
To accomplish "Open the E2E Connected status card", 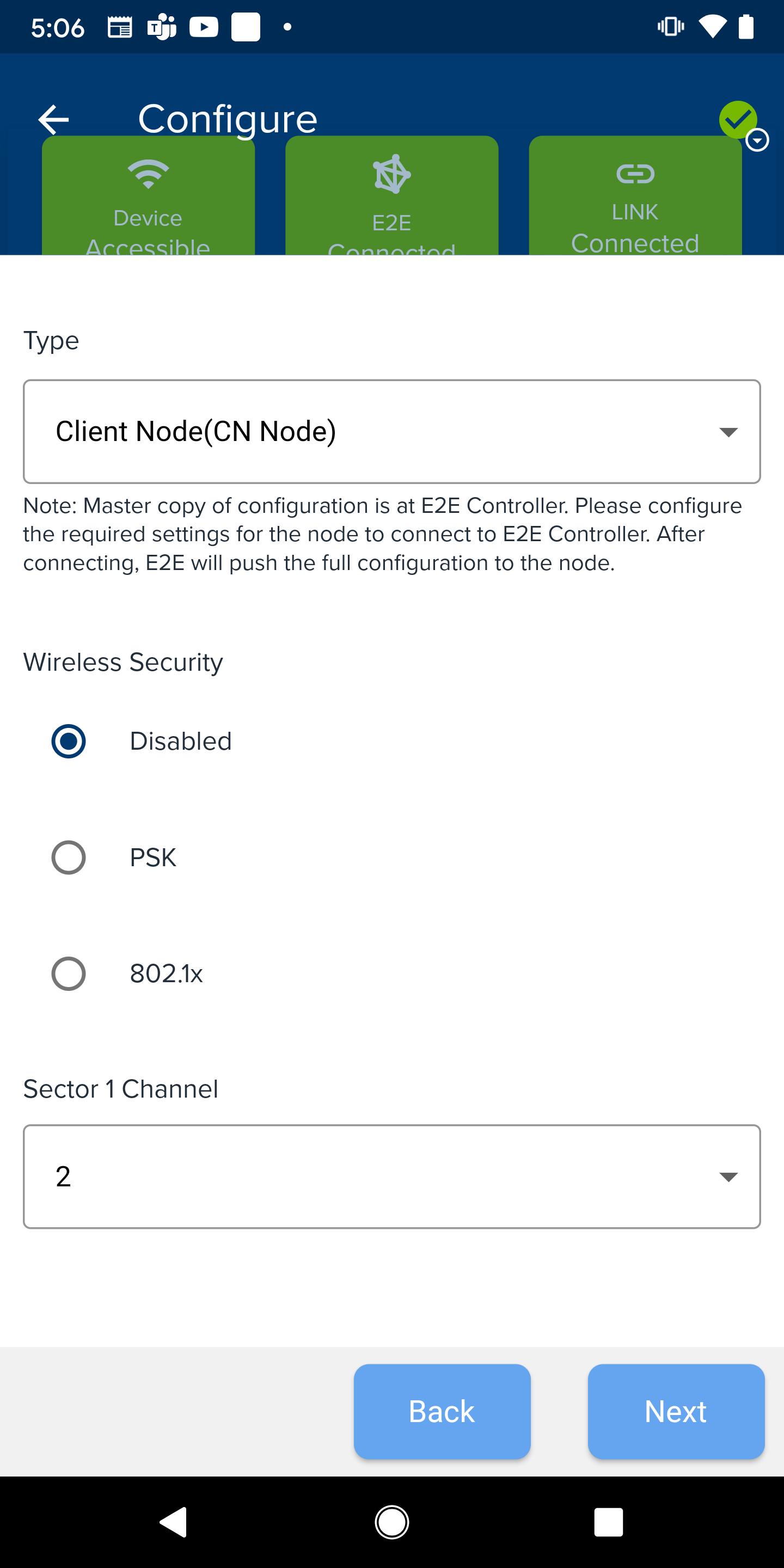I will click(x=391, y=195).
